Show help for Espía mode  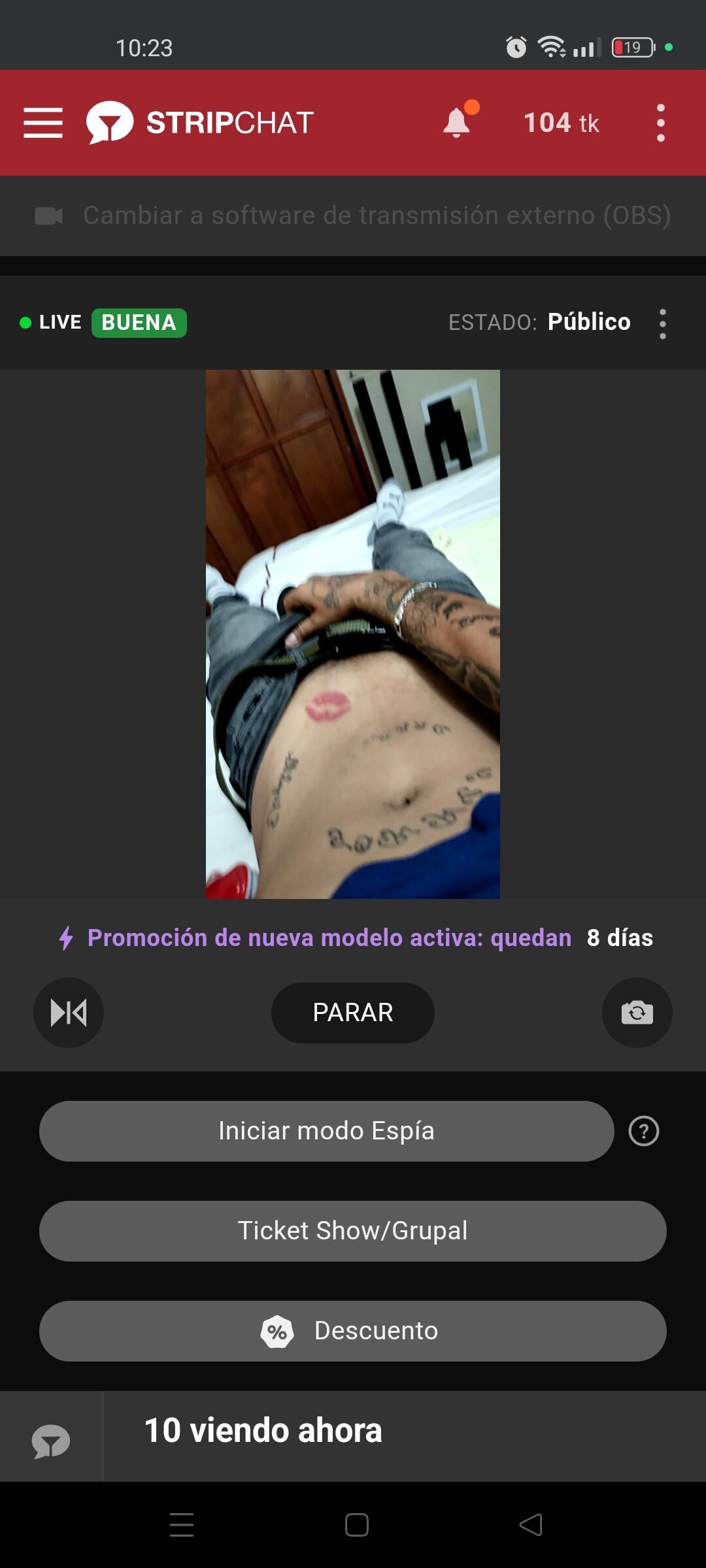644,1131
